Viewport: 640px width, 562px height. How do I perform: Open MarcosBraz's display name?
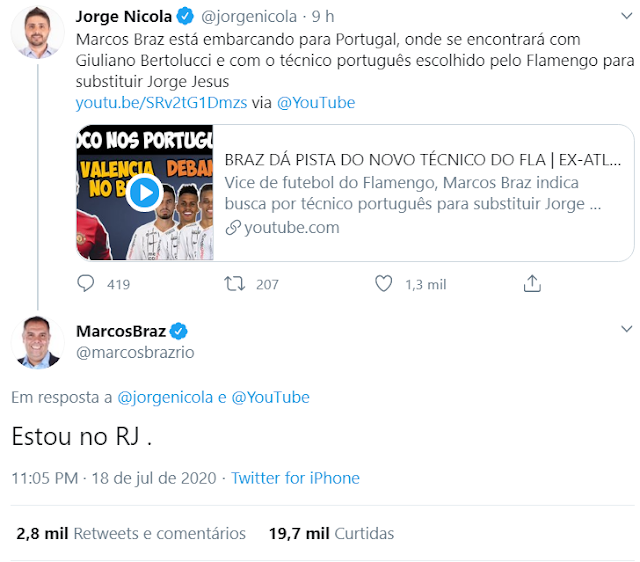(x=120, y=330)
